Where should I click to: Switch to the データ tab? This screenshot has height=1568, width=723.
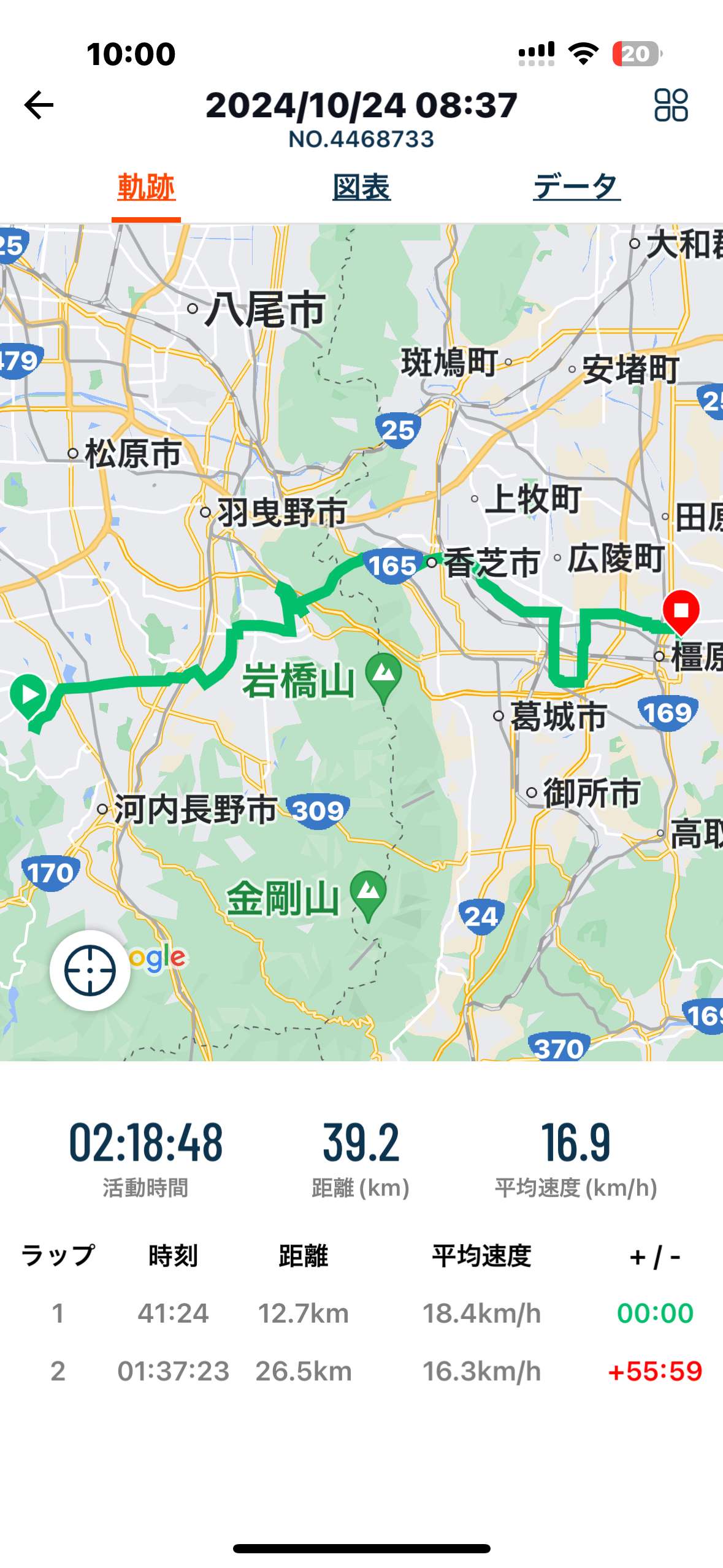pyautogui.click(x=576, y=187)
